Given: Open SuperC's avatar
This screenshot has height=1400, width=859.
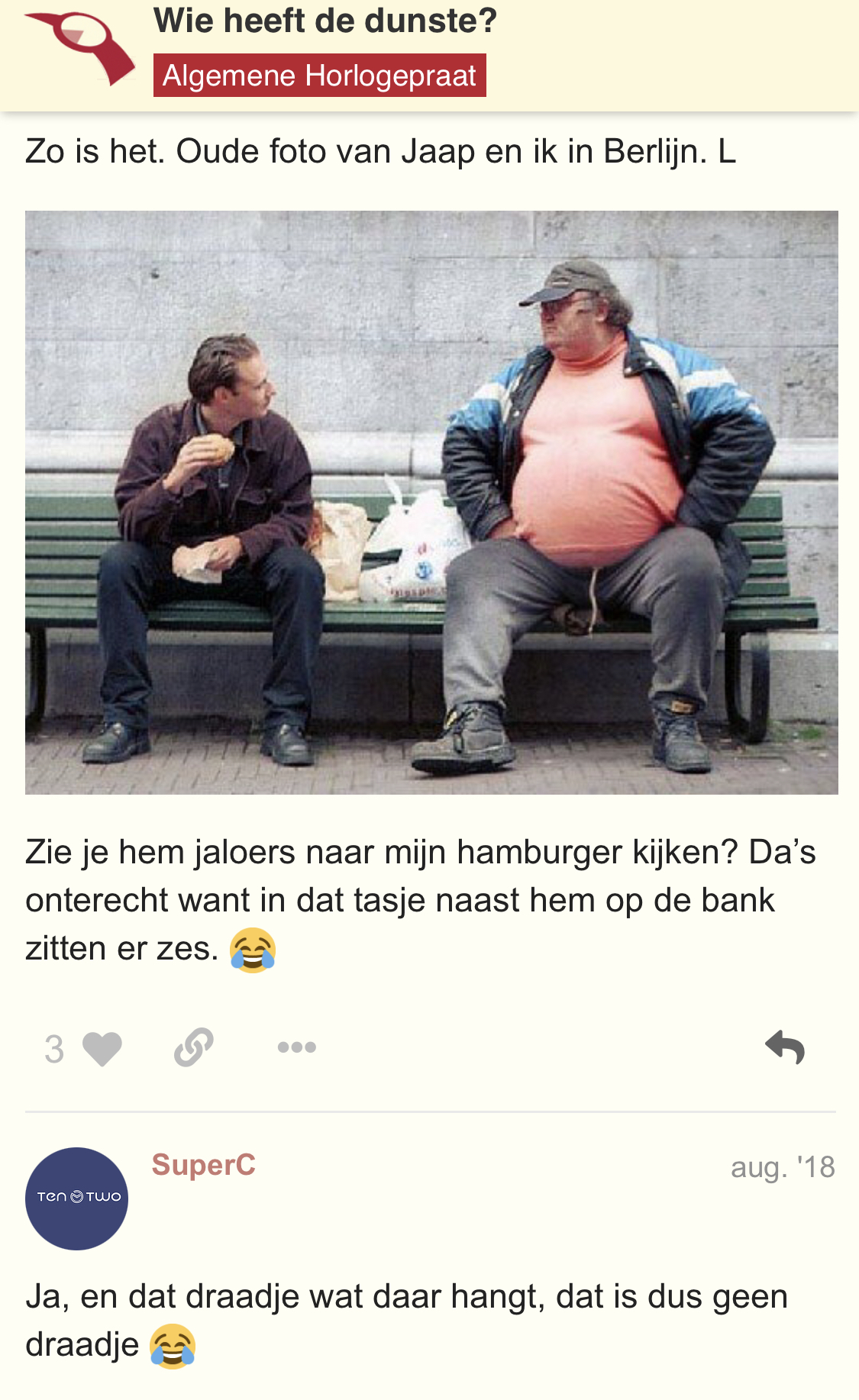Looking at the screenshot, I should click(x=77, y=1198).
